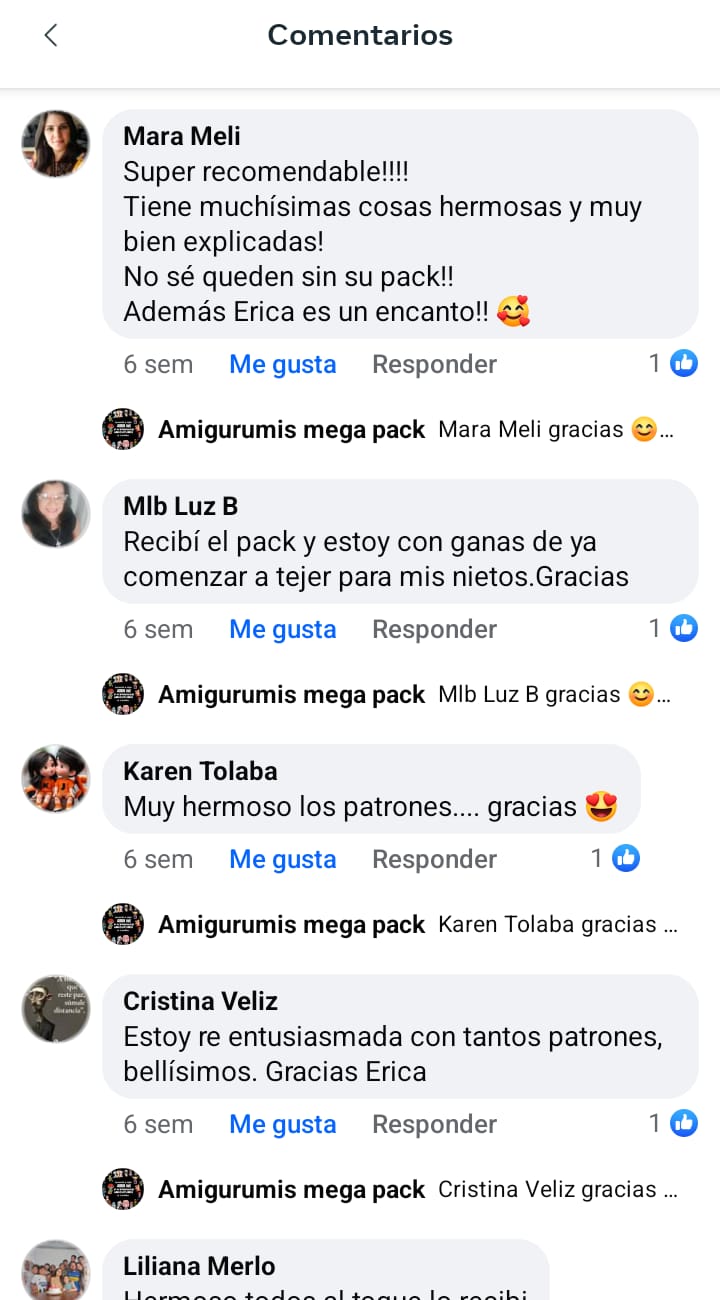View Mlb Luz B's profile avatar
Viewport: 720px width, 1300px height.
[56, 513]
